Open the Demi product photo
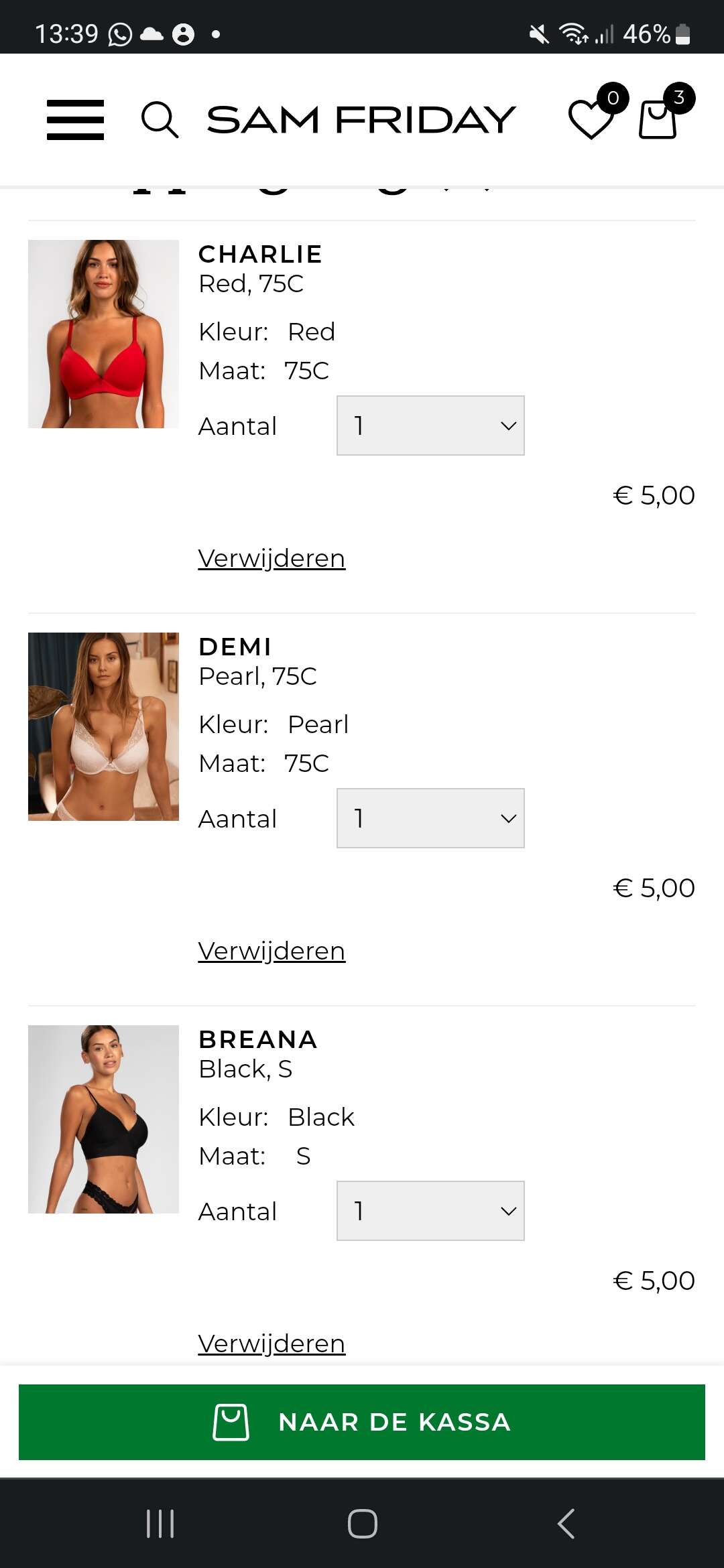The height and width of the screenshot is (1568, 724). pyautogui.click(x=103, y=726)
